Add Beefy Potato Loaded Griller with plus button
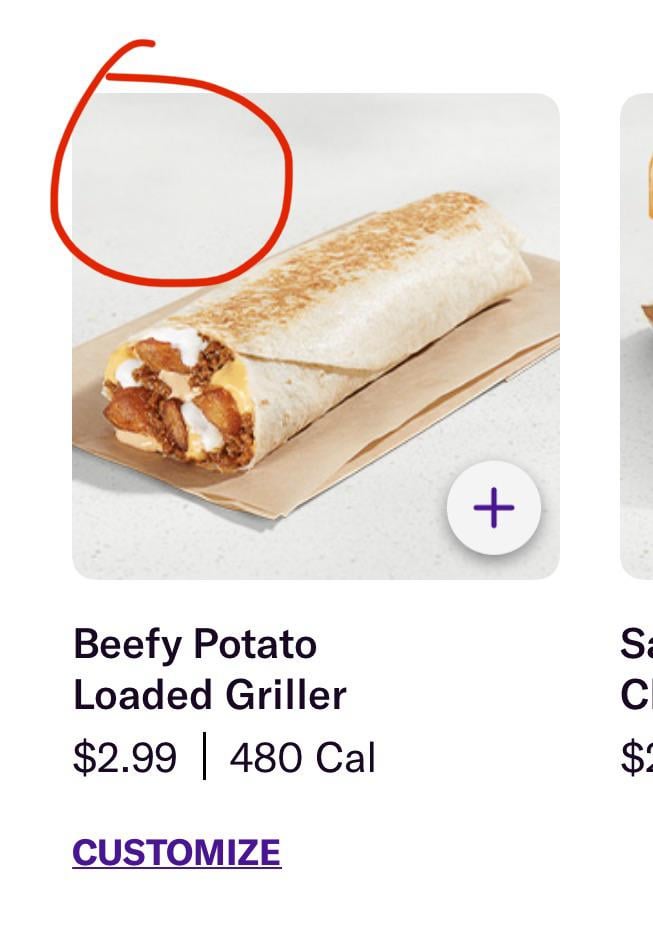Viewport: 653px width, 946px height. (x=493, y=508)
